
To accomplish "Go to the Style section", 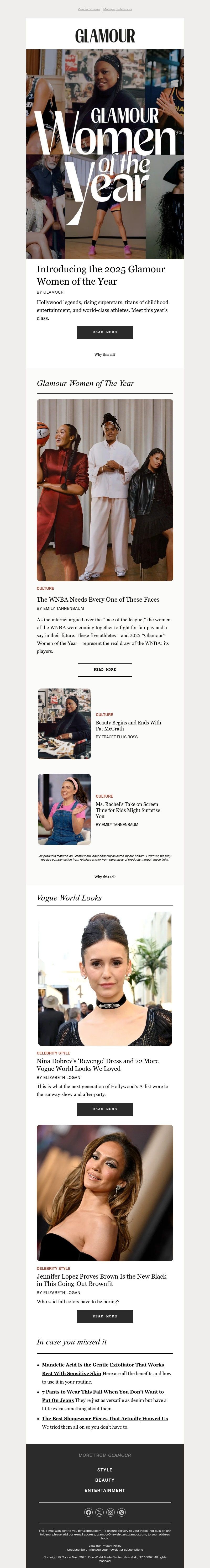I will (x=105, y=1469).
